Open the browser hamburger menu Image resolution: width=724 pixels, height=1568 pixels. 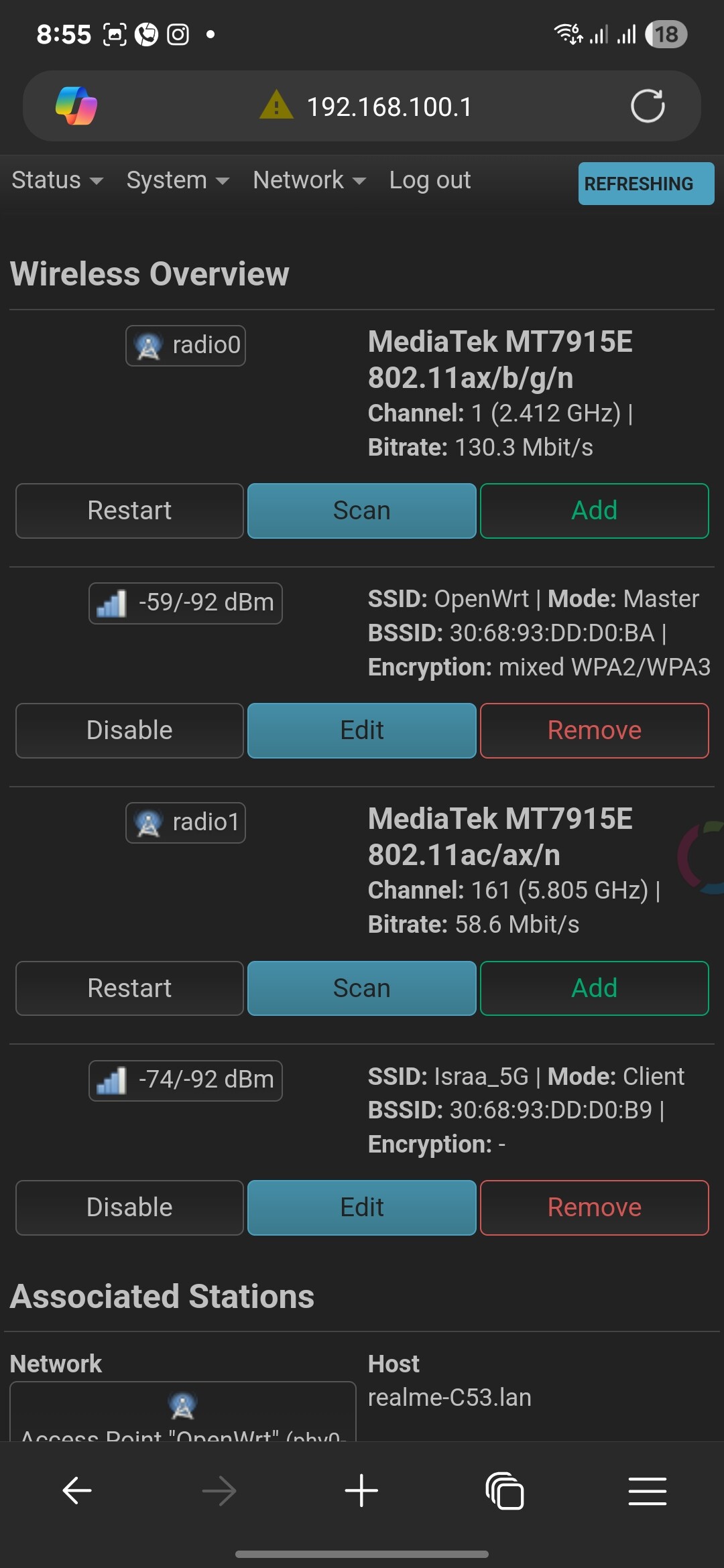tap(648, 1491)
